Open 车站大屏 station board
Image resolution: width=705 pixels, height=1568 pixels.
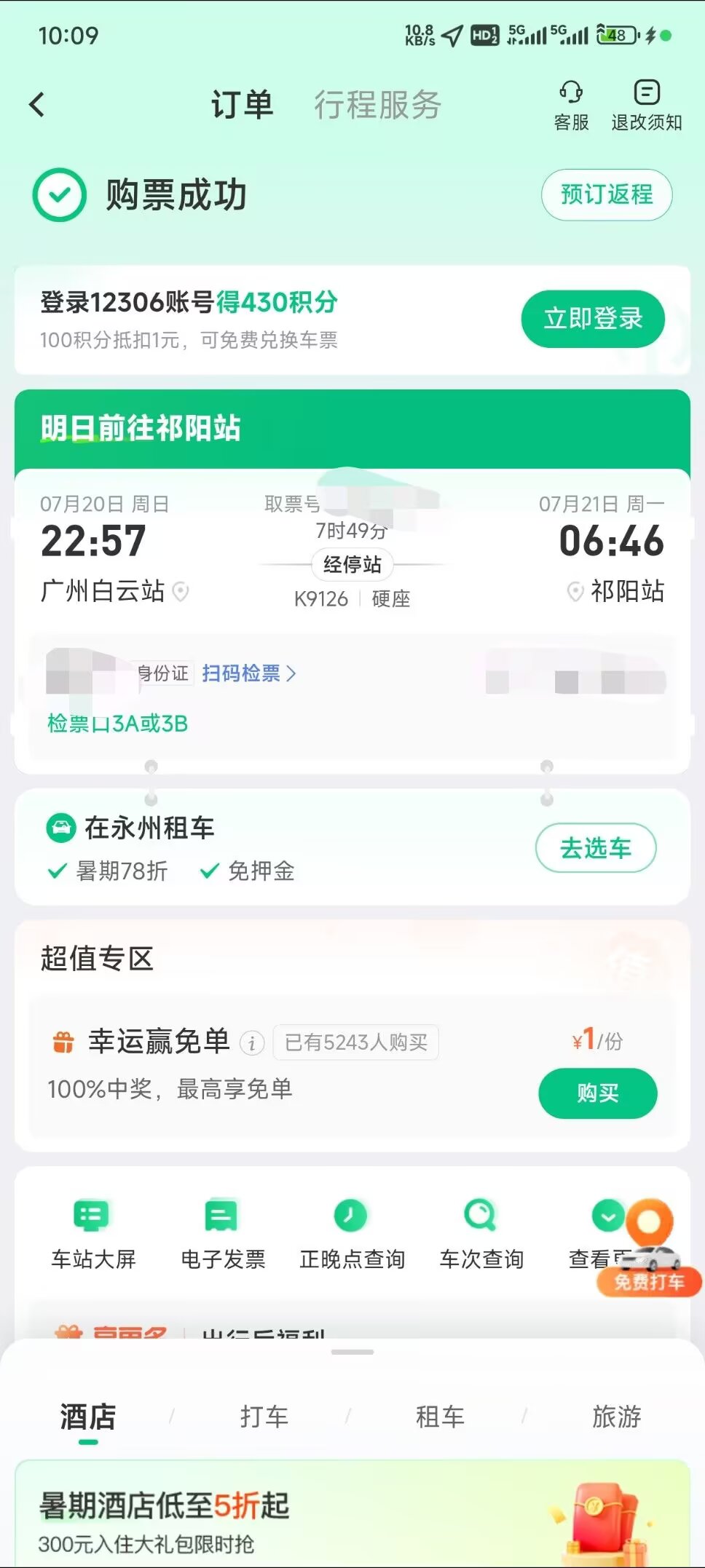click(92, 1232)
